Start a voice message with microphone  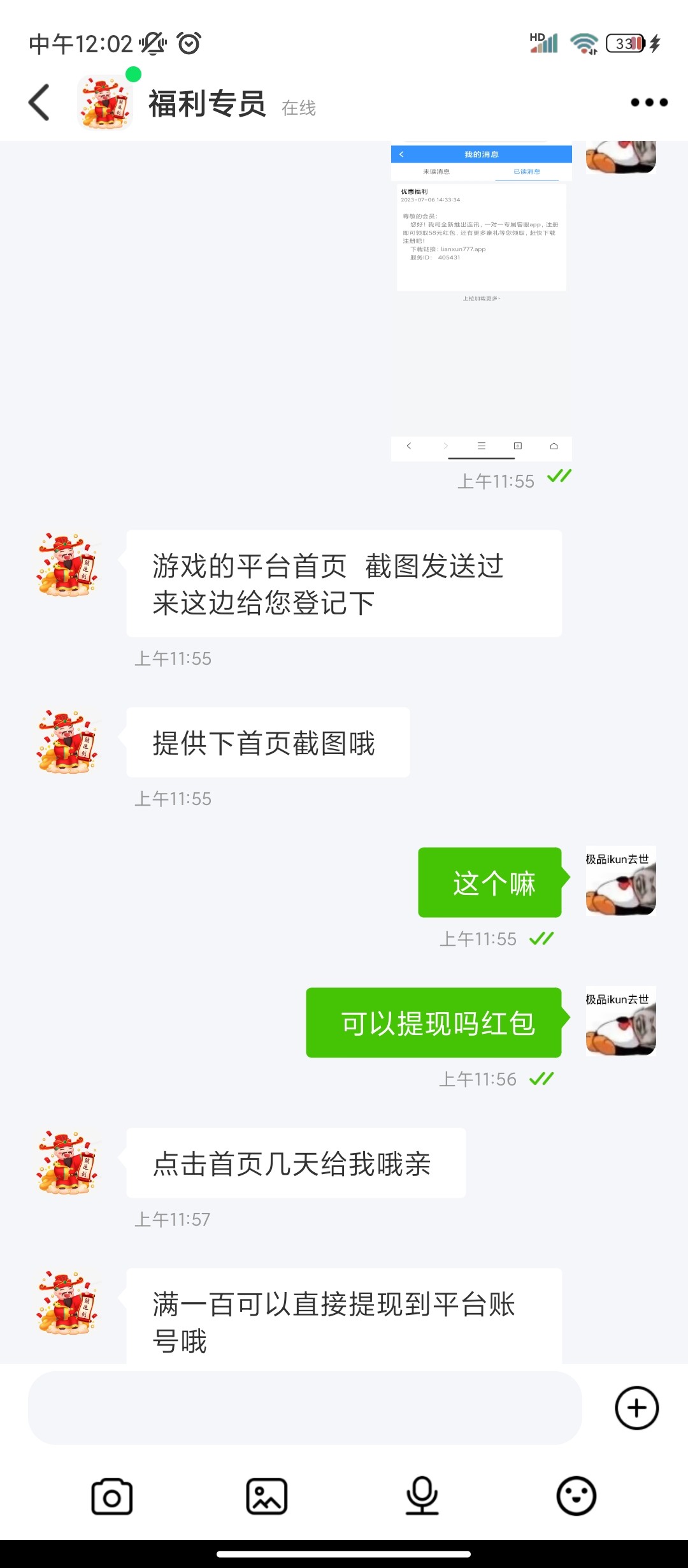(422, 1497)
